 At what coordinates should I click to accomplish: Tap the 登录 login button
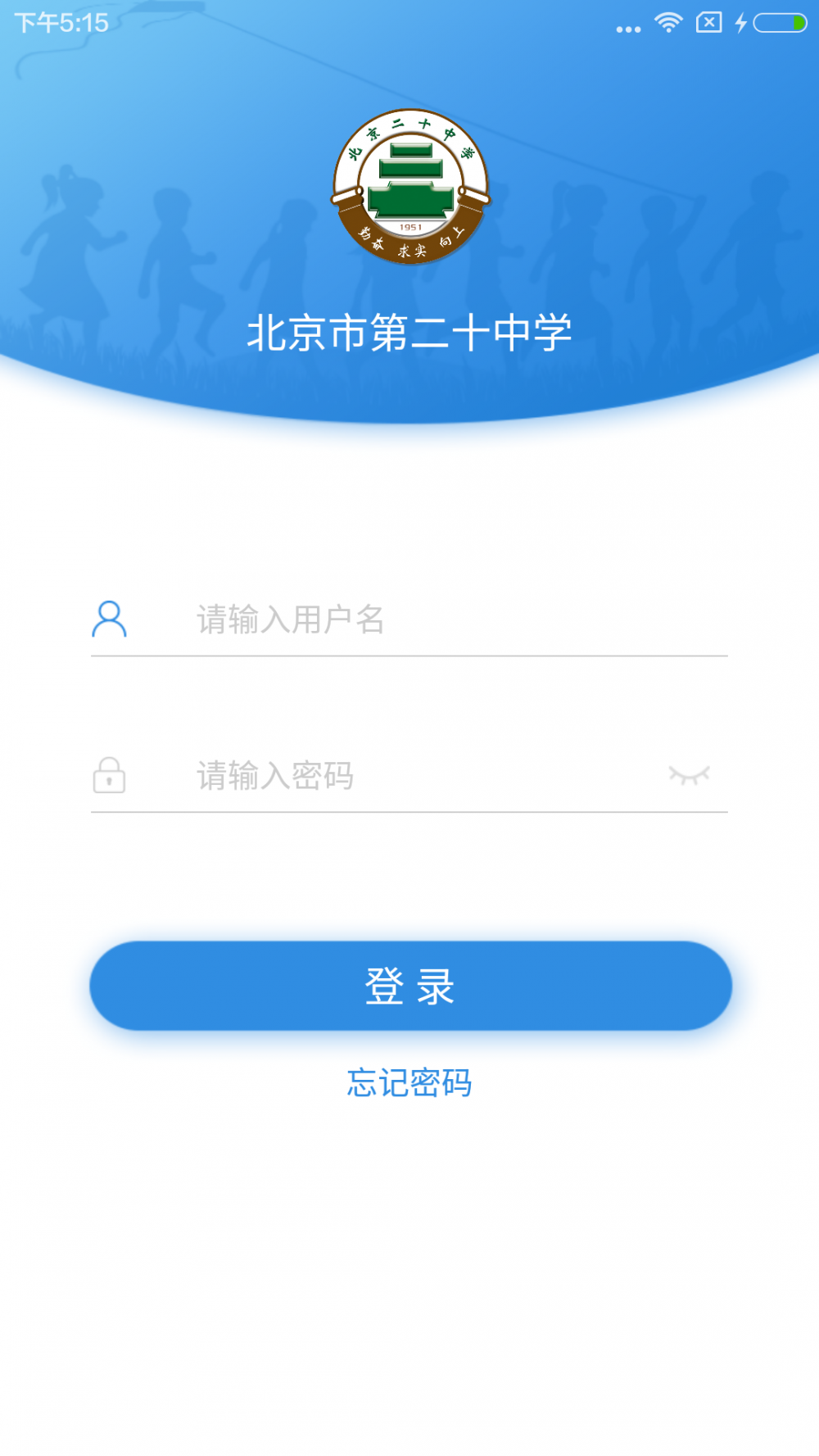pos(410,986)
